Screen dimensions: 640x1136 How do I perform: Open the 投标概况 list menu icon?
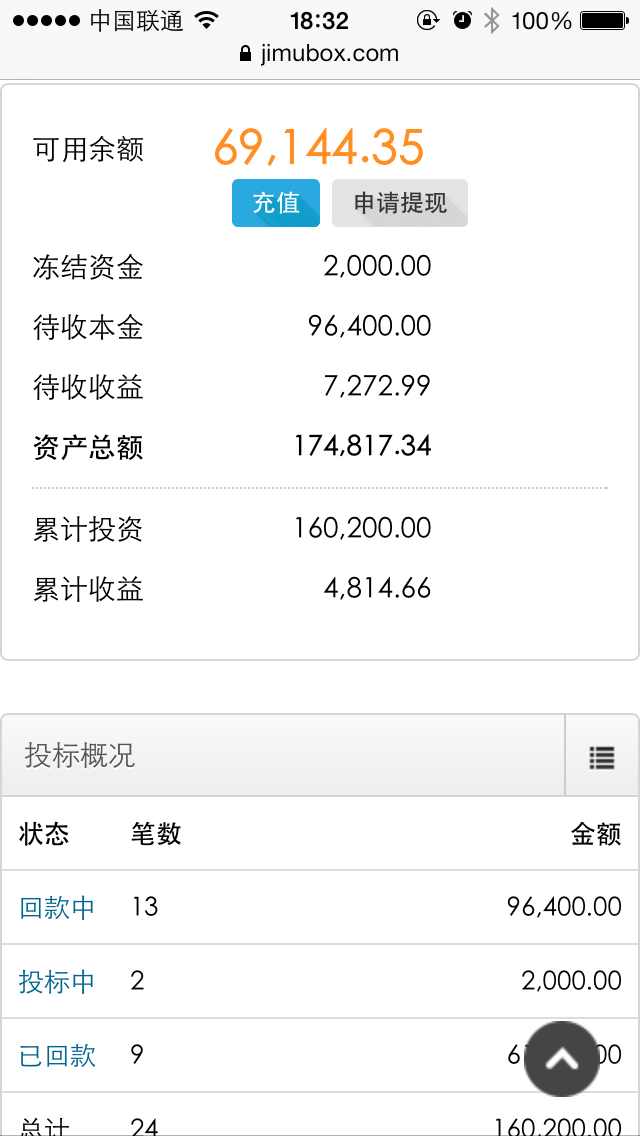(x=601, y=757)
